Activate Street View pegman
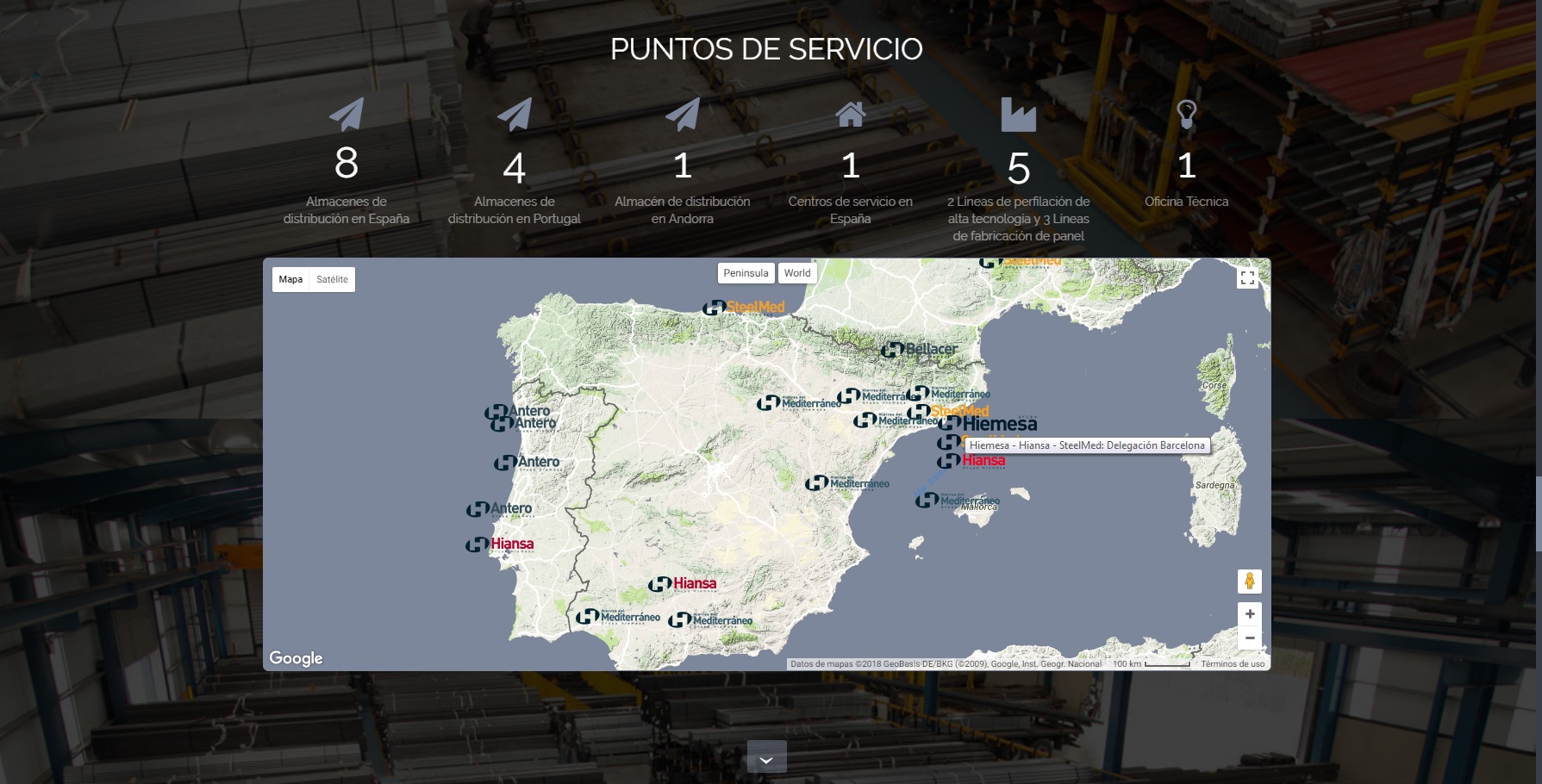This screenshot has width=1542, height=784. 1249,582
